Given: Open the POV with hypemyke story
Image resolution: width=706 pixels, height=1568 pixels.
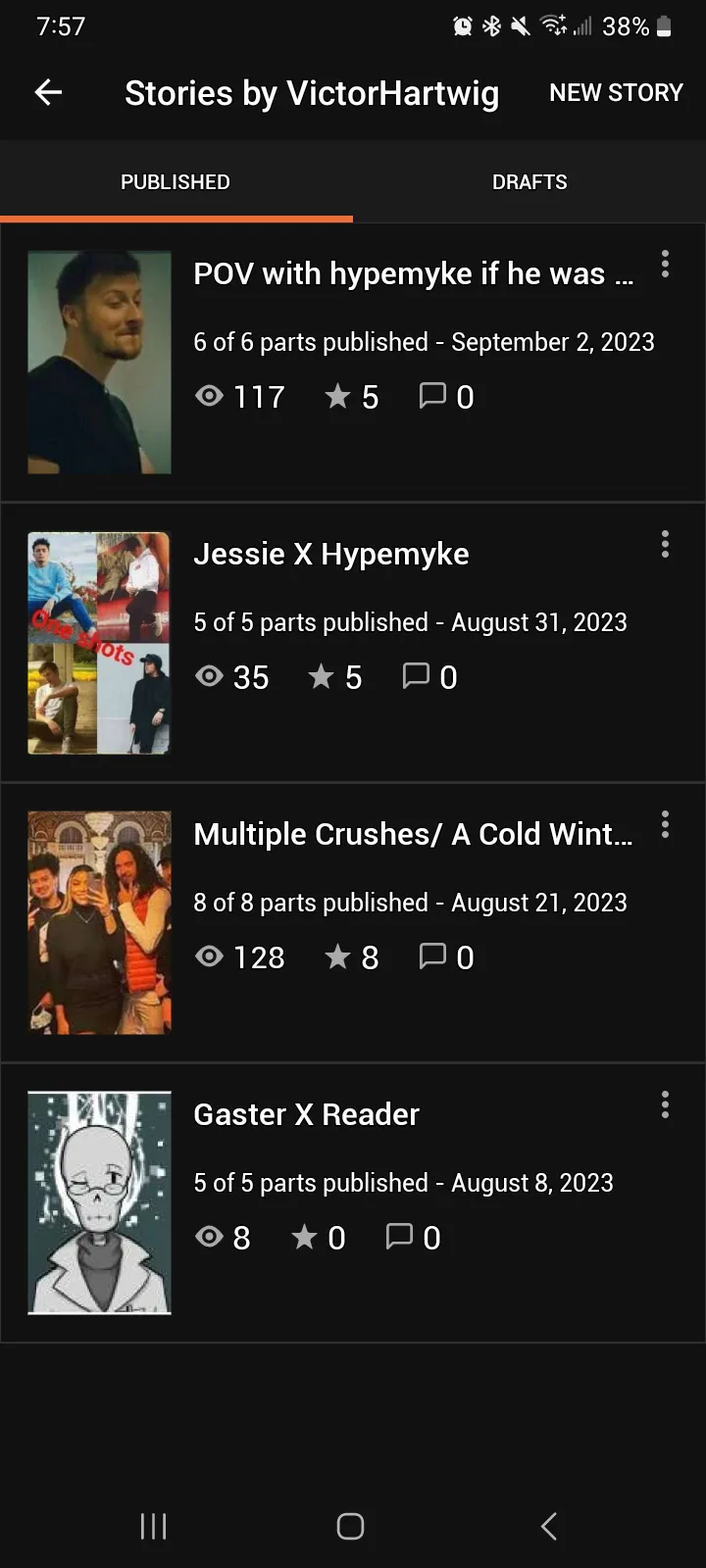Looking at the screenshot, I should 412,274.
